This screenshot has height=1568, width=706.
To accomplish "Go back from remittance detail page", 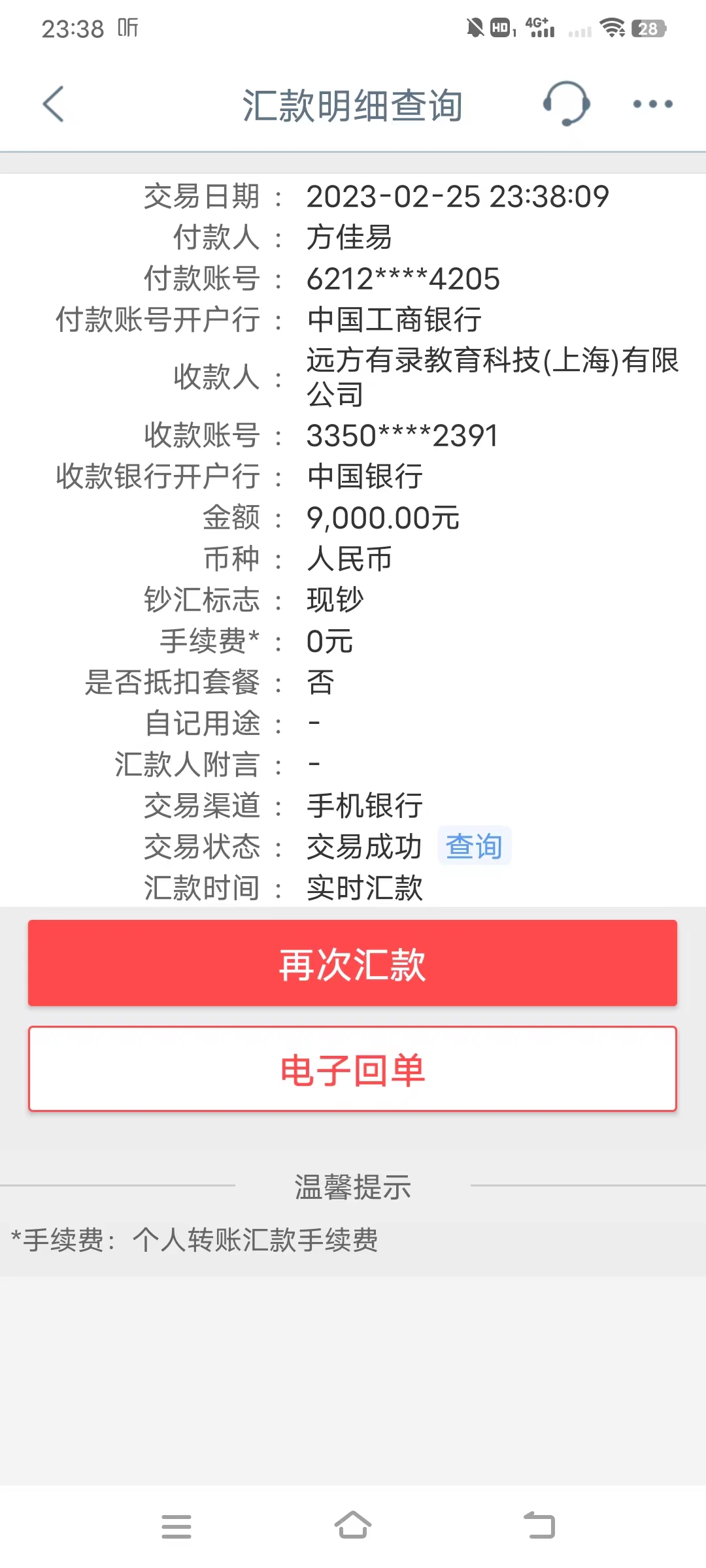I will (x=54, y=104).
